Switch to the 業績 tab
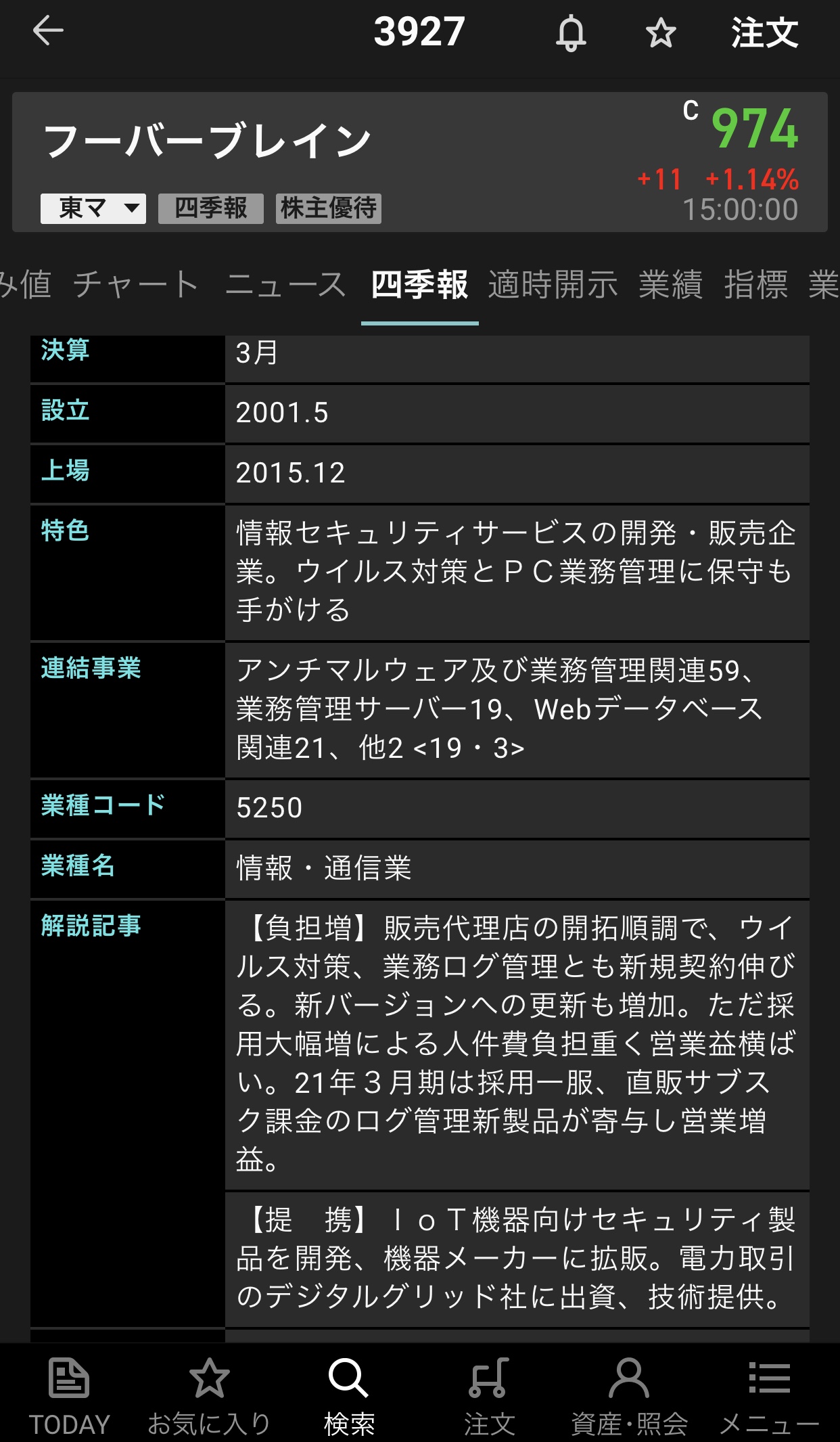The height and width of the screenshot is (1442, 840). tap(670, 284)
